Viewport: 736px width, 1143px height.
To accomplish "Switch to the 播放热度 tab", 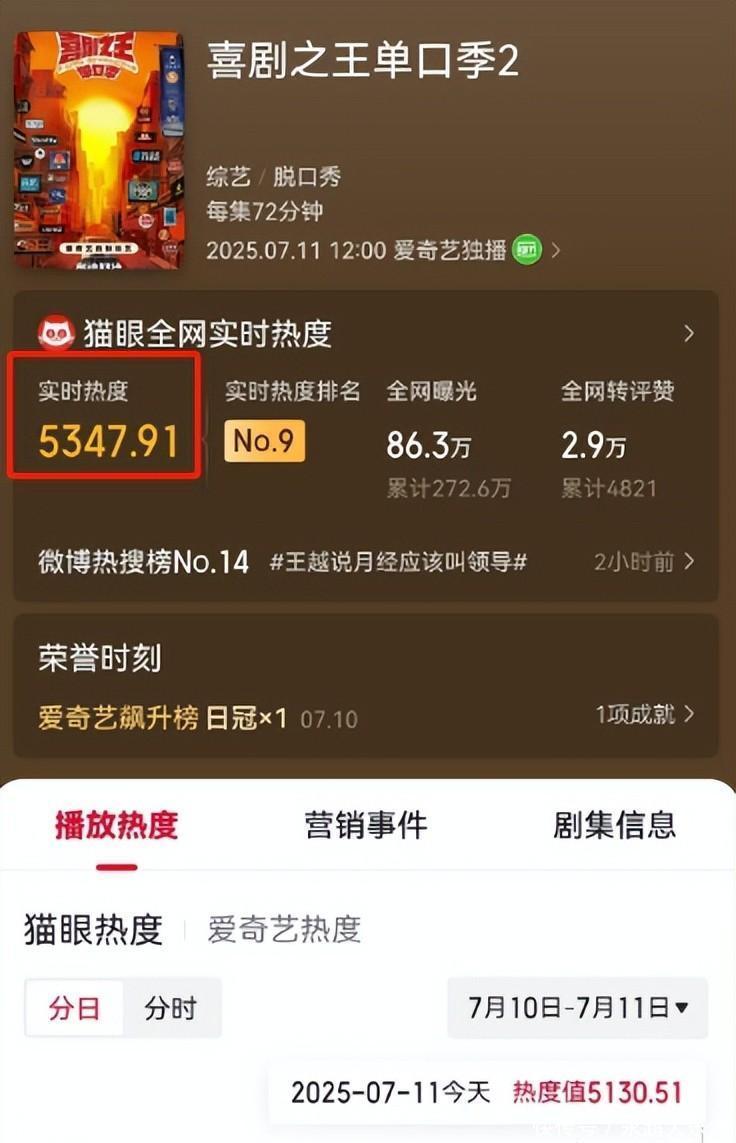I will [x=117, y=825].
